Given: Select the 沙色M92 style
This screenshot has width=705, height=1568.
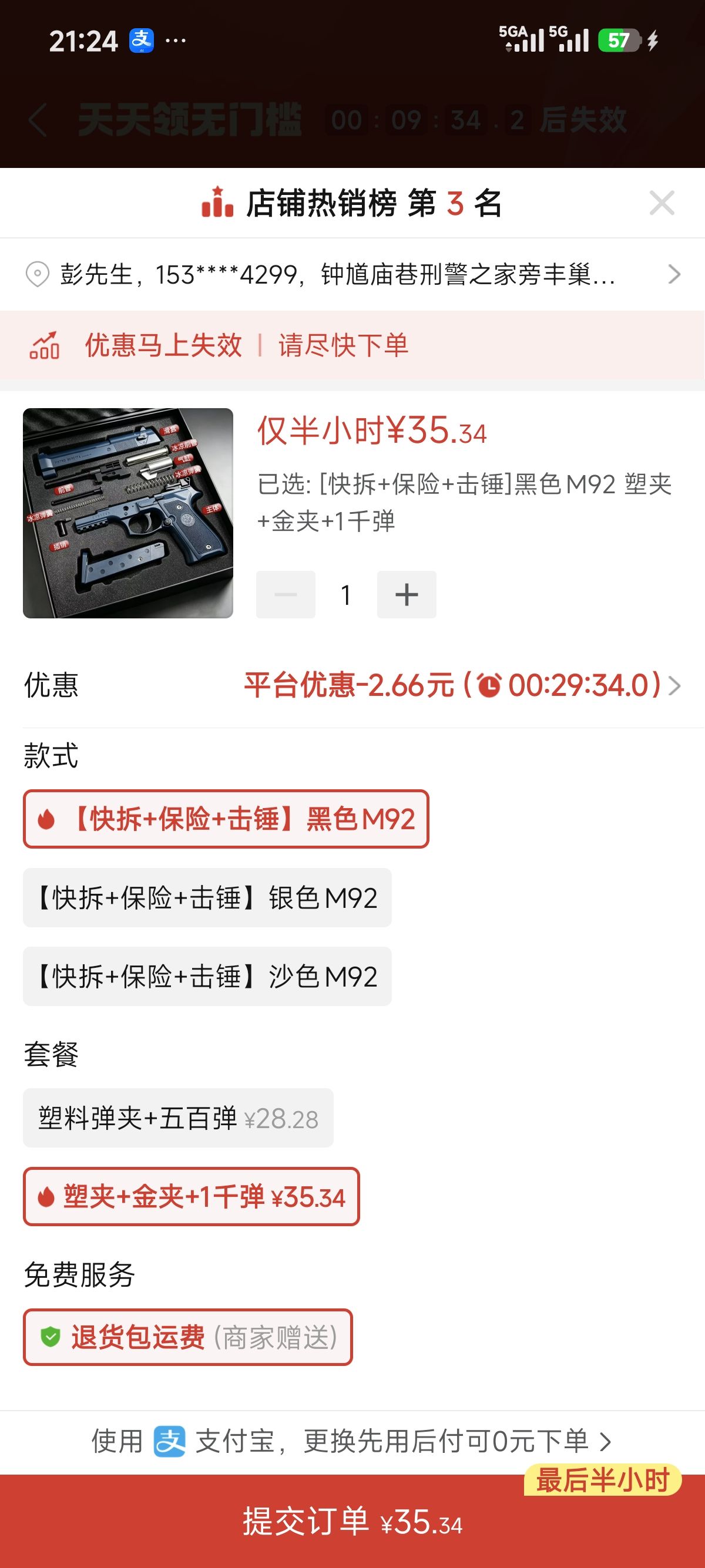Looking at the screenshot, I should click(x=207, y=977).
